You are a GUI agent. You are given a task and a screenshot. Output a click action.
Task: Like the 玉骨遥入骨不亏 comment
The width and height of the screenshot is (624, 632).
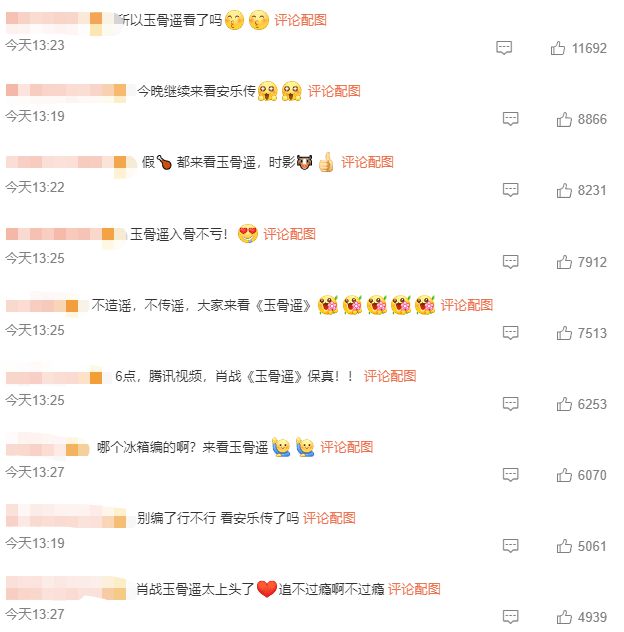pyautogui.click(x=563, y=262)
